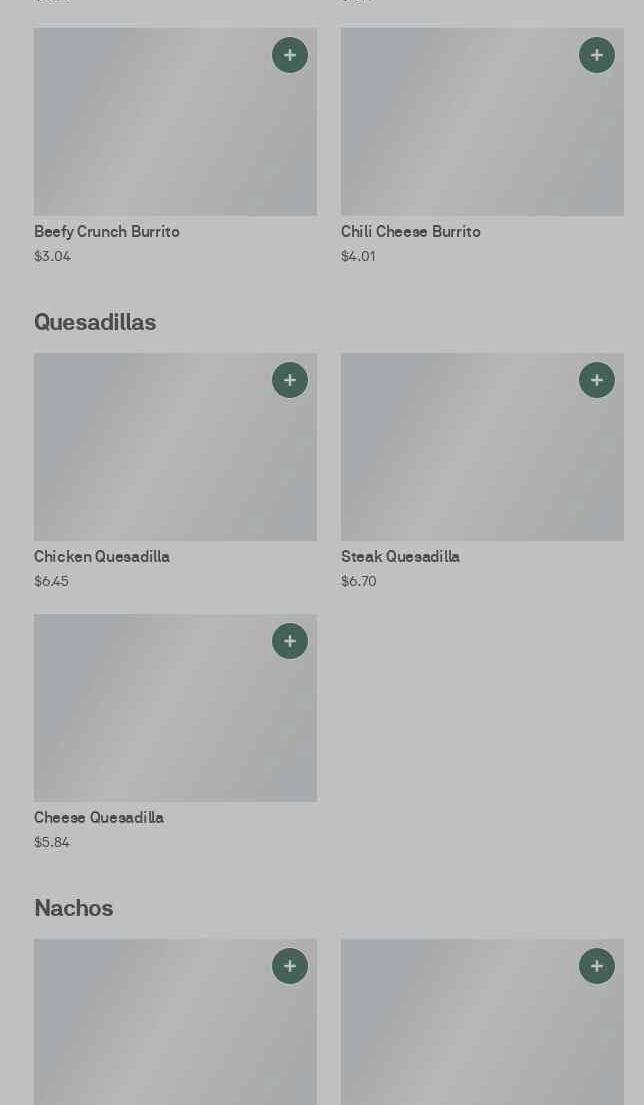
Task: Add Chicken Quesadilla to cart
Action: coord(290,380)
